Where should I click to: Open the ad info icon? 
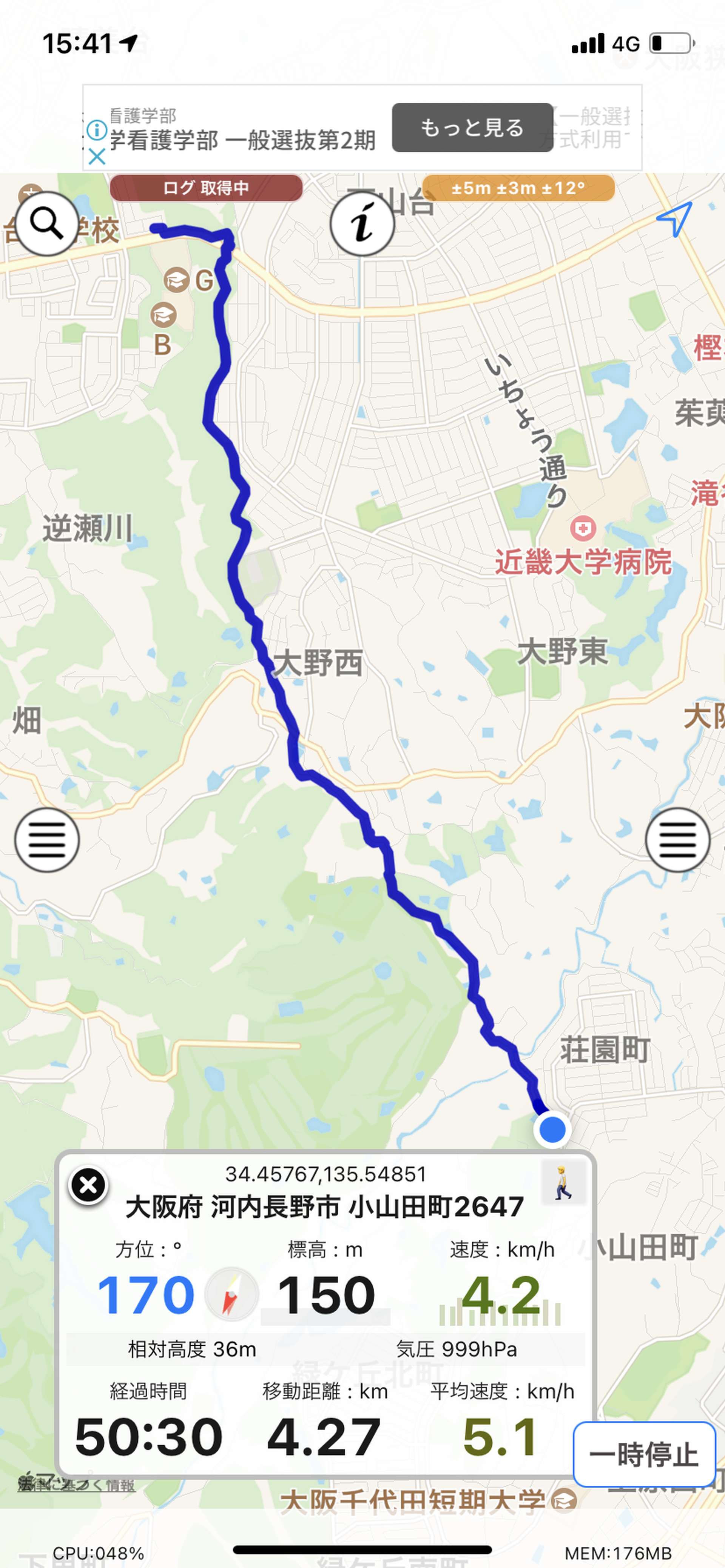pos(97,129)
